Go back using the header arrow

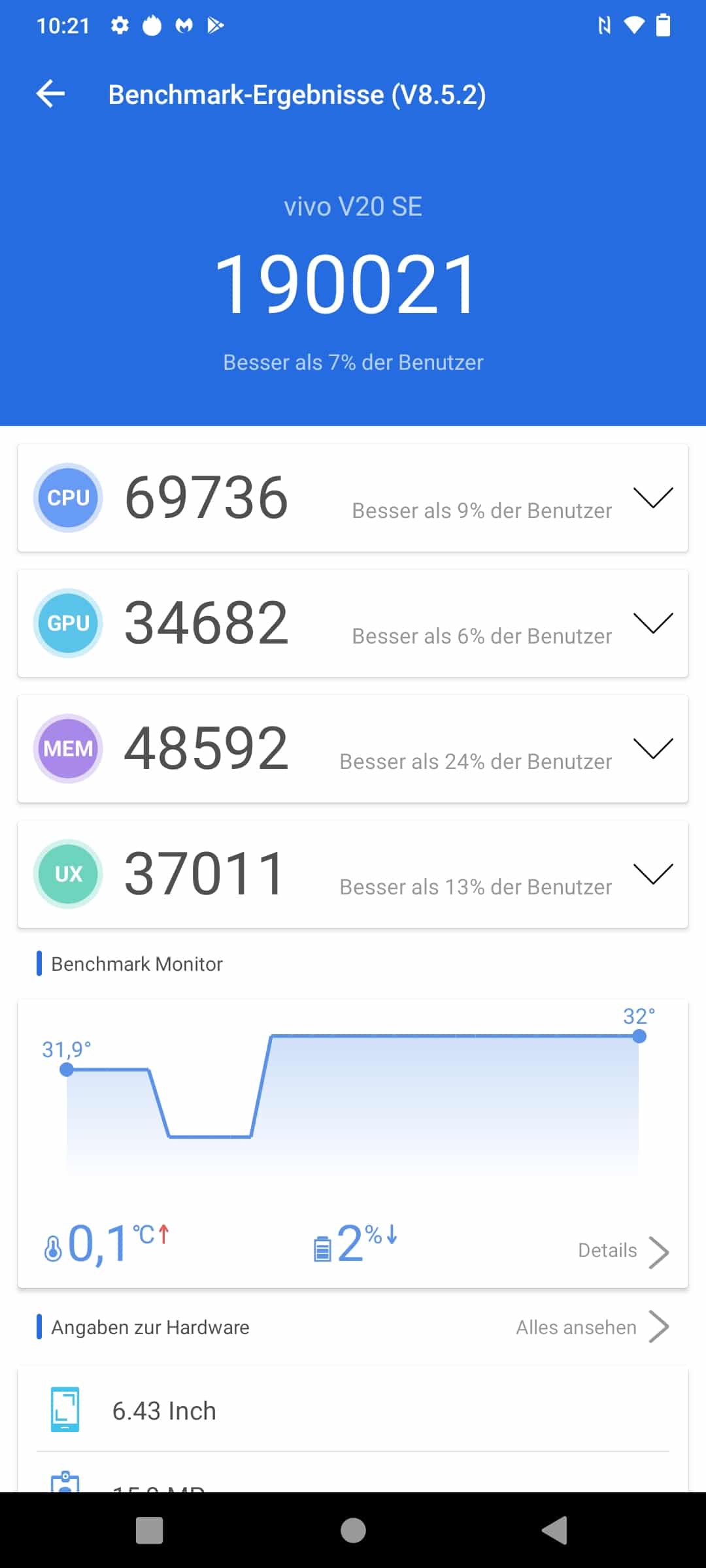coord(50,94)
